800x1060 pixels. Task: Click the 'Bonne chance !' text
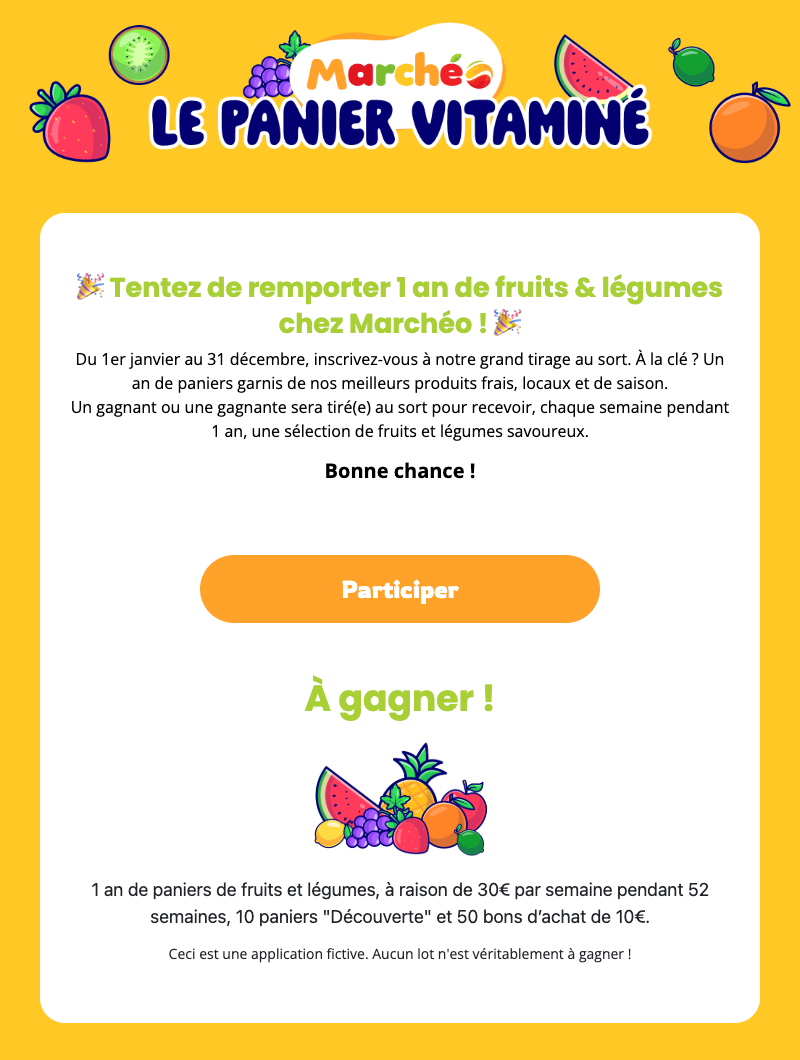tap(400, 470)
